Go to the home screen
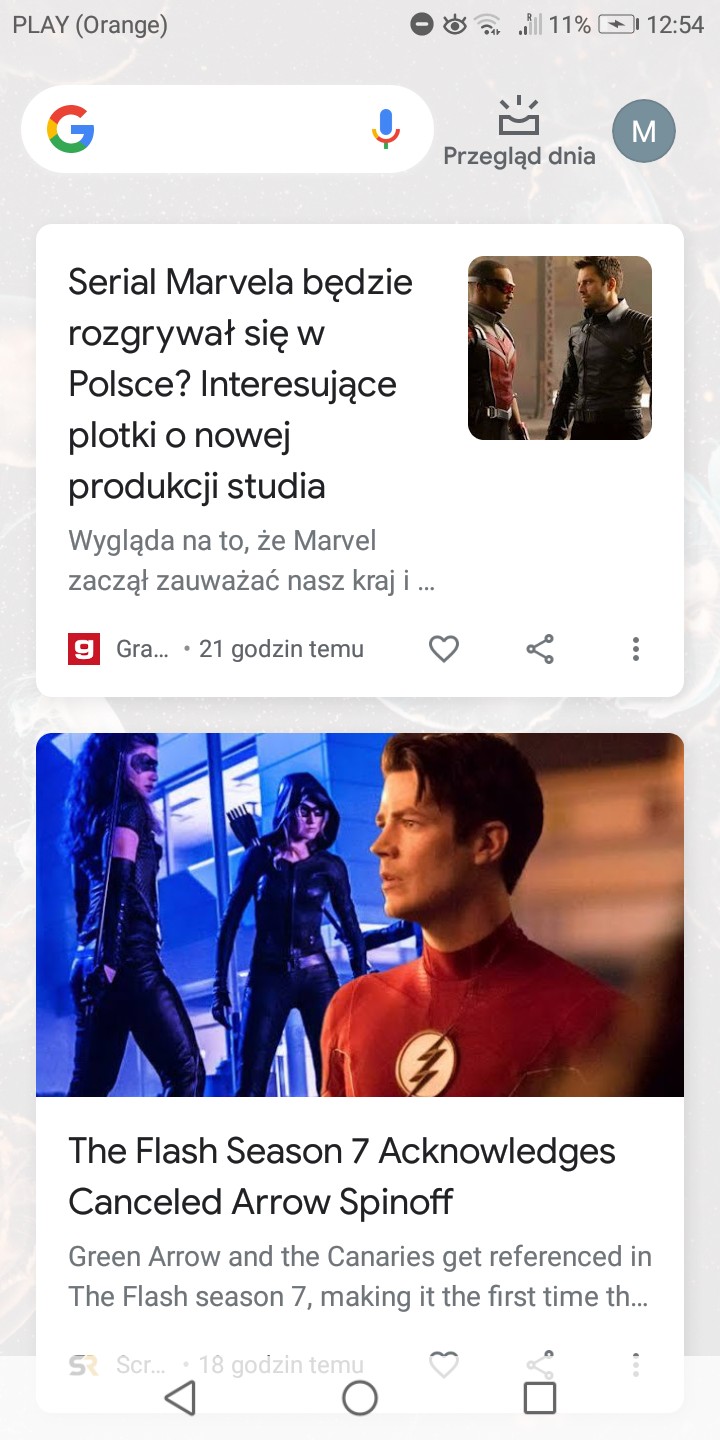This screenshot has height=1440, width=720. click(360, 1398)
